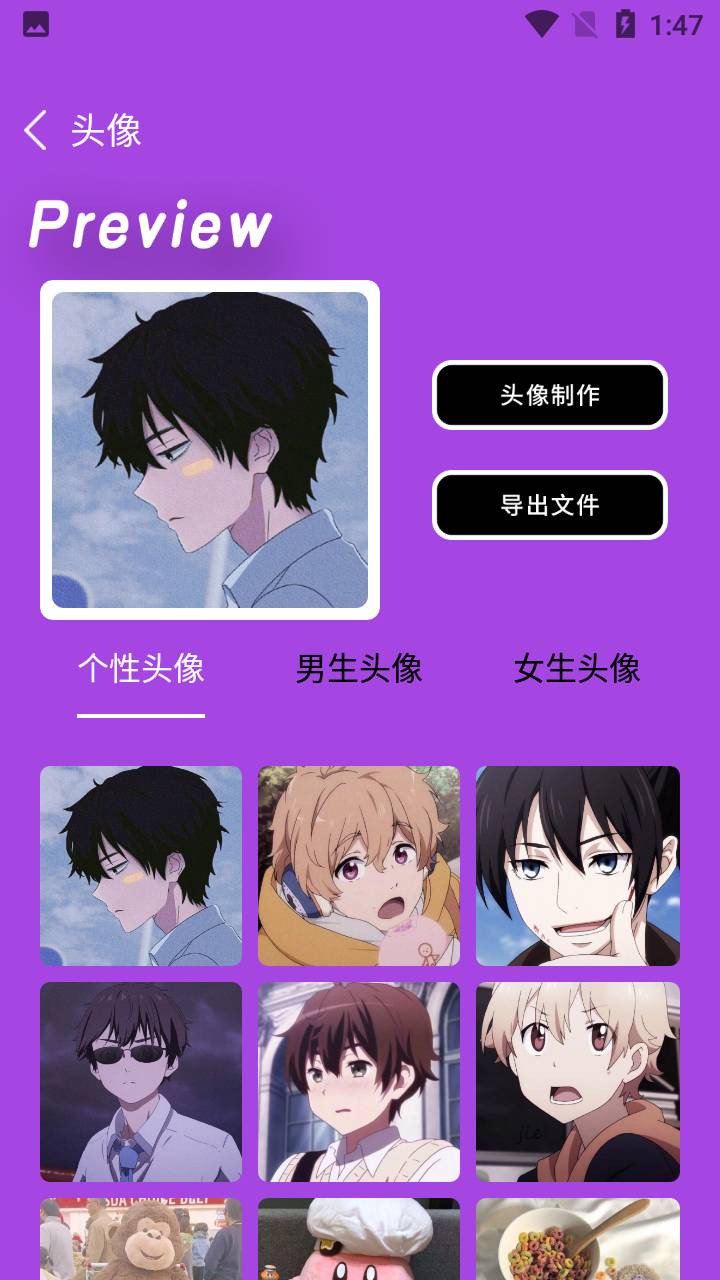720x1280 pixels.
Task: Select the cereal bowl avatar thumbnail
Action: click(x=578, y=1240)
